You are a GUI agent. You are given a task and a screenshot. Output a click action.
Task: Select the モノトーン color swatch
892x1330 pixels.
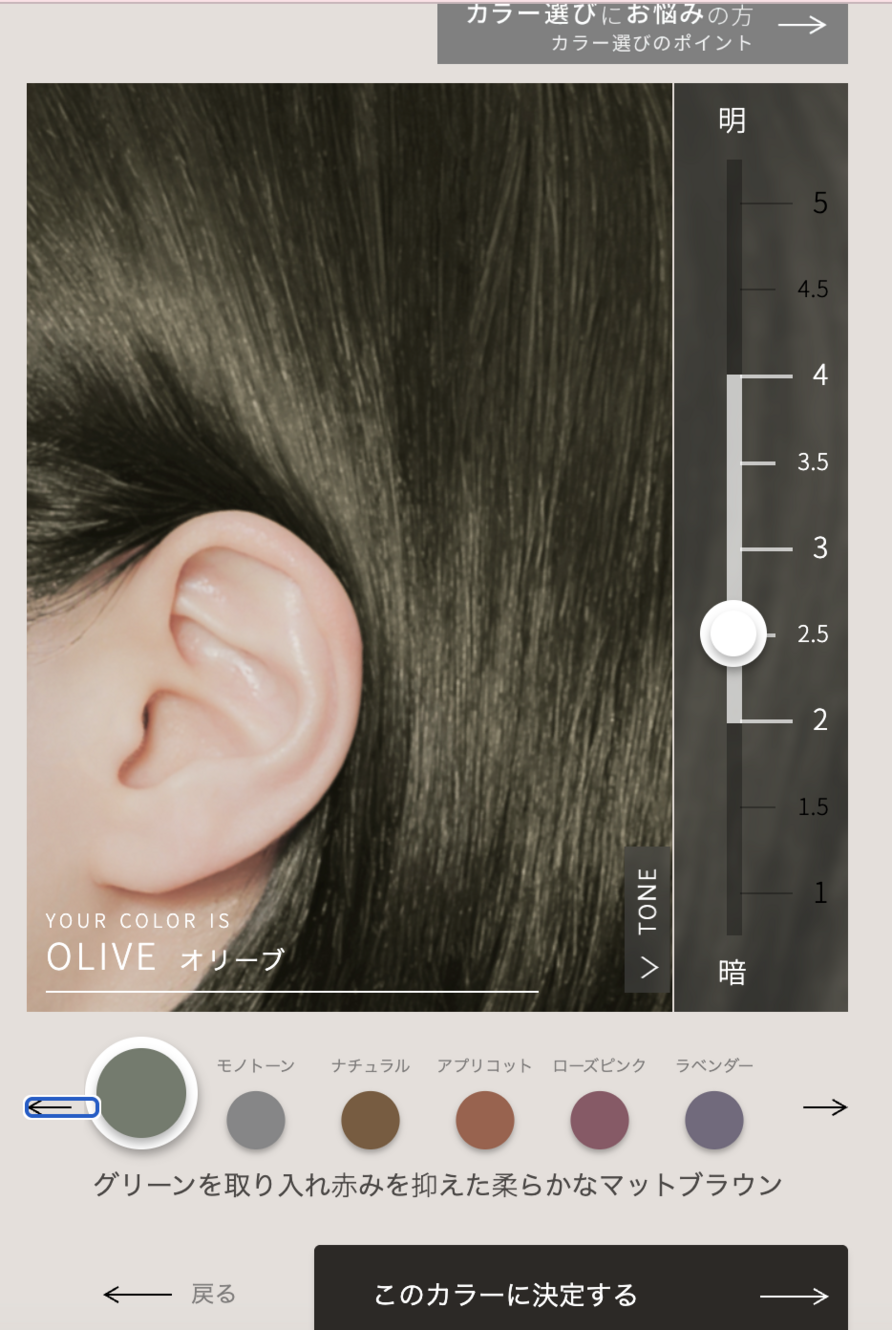256,1120
